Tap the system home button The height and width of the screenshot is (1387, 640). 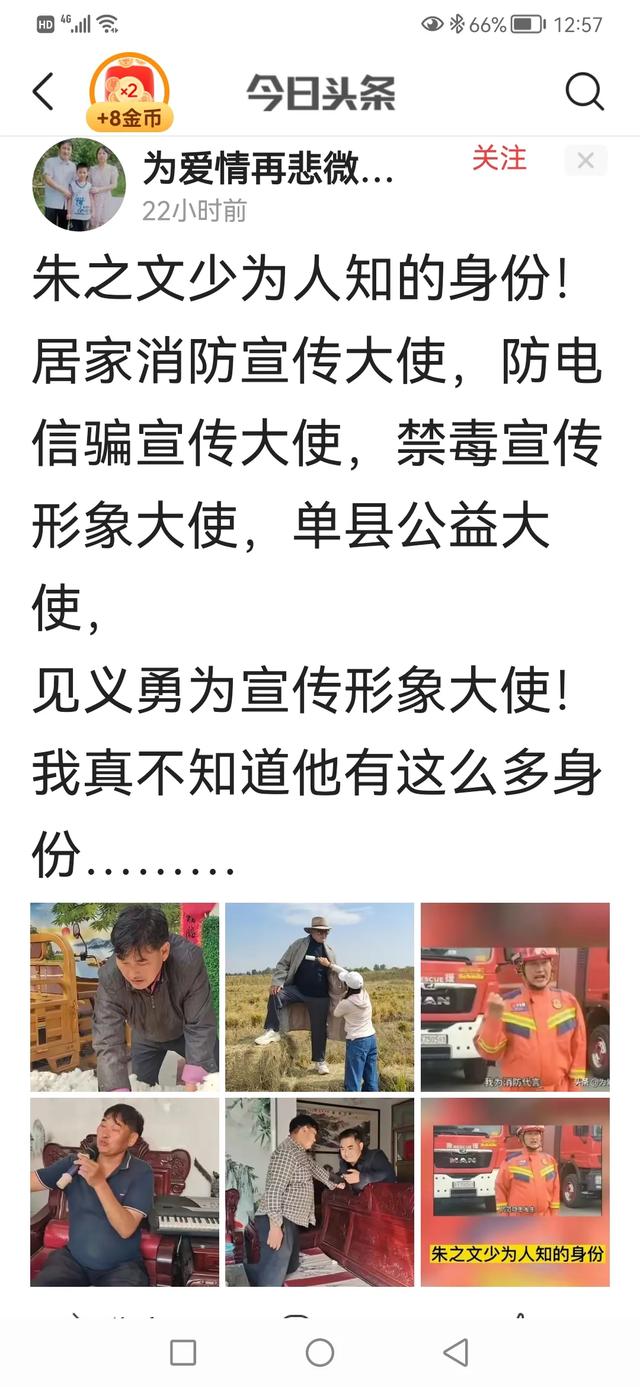[x=320, y=1353]
